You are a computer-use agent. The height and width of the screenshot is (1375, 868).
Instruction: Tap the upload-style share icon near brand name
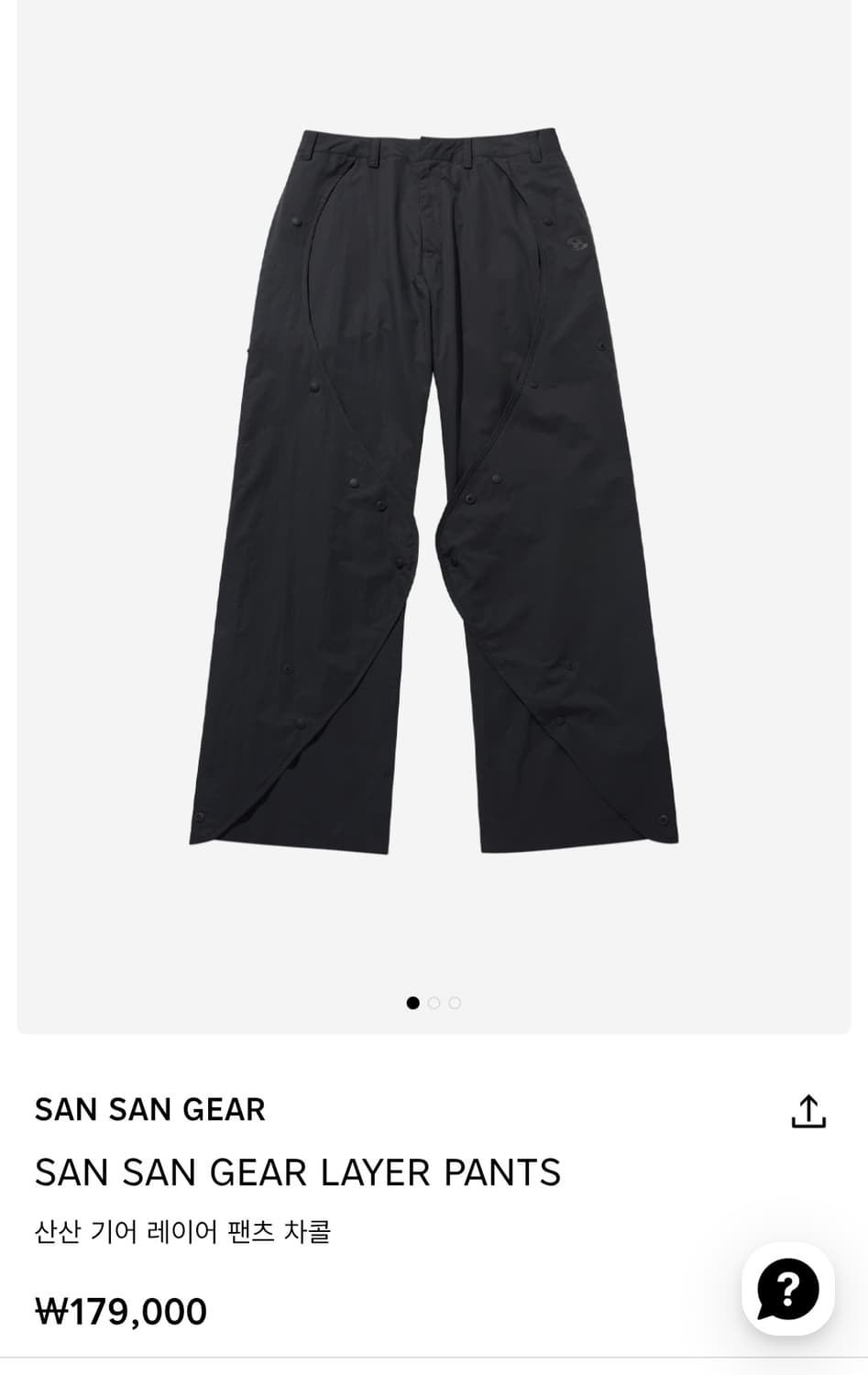(x=810, y=1109)
